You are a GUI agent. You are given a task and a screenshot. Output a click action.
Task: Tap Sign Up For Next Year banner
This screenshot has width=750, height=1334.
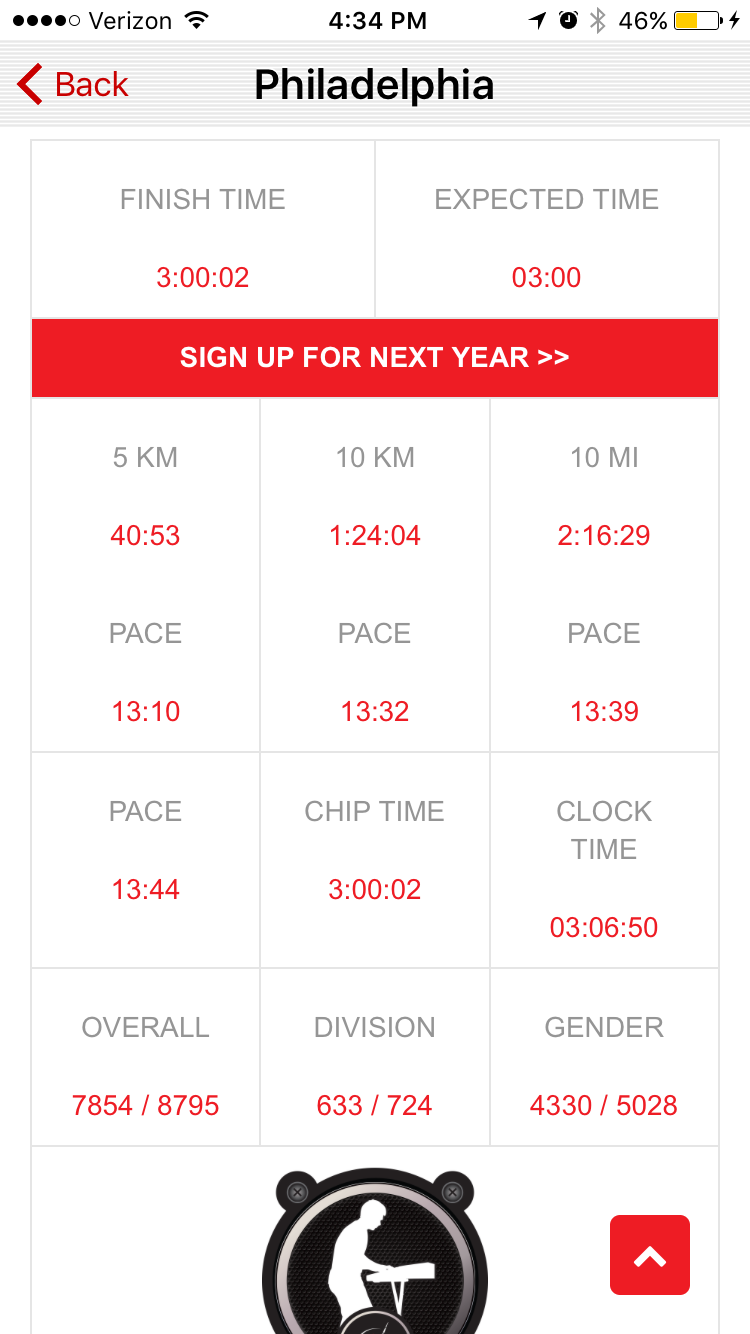[375, 358]
